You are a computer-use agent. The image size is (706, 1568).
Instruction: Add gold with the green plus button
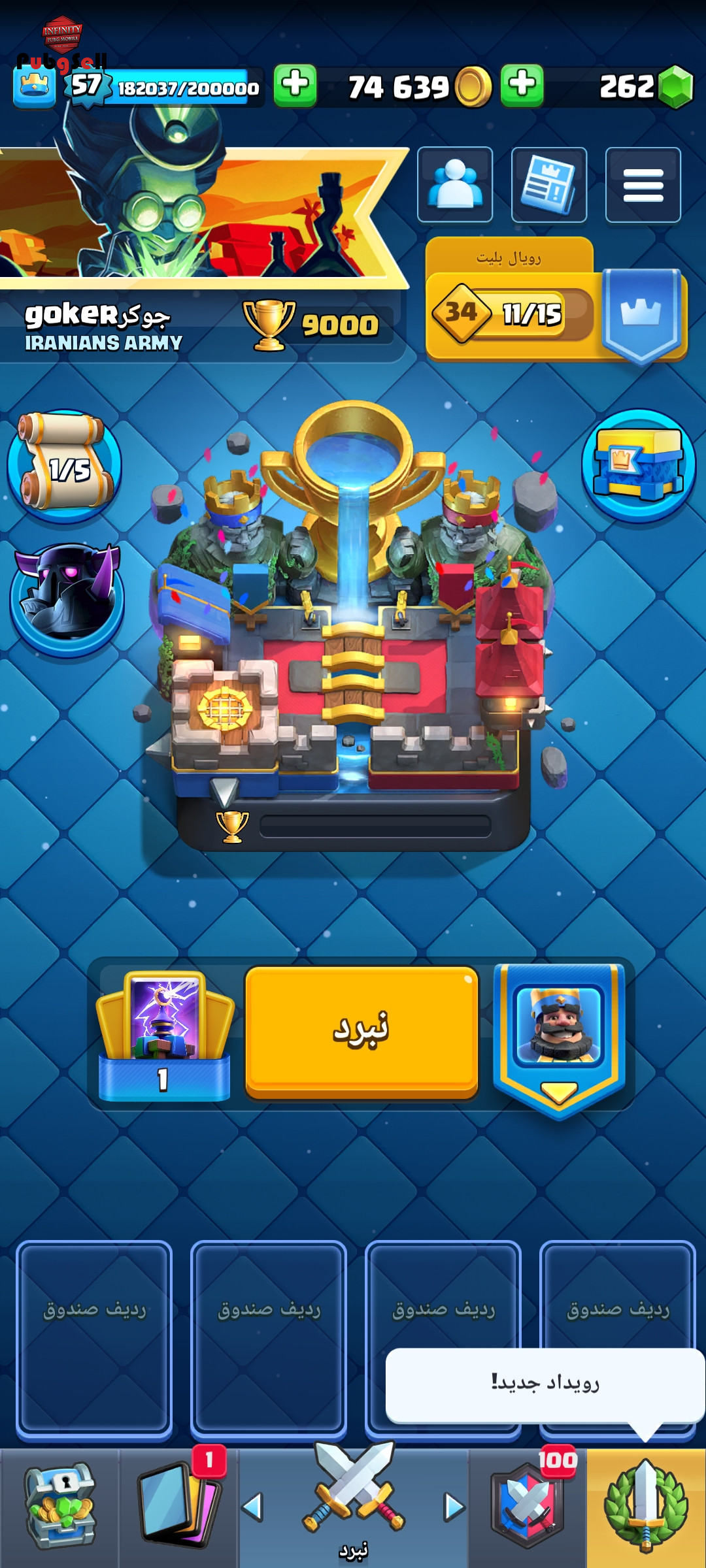[295, 86]
